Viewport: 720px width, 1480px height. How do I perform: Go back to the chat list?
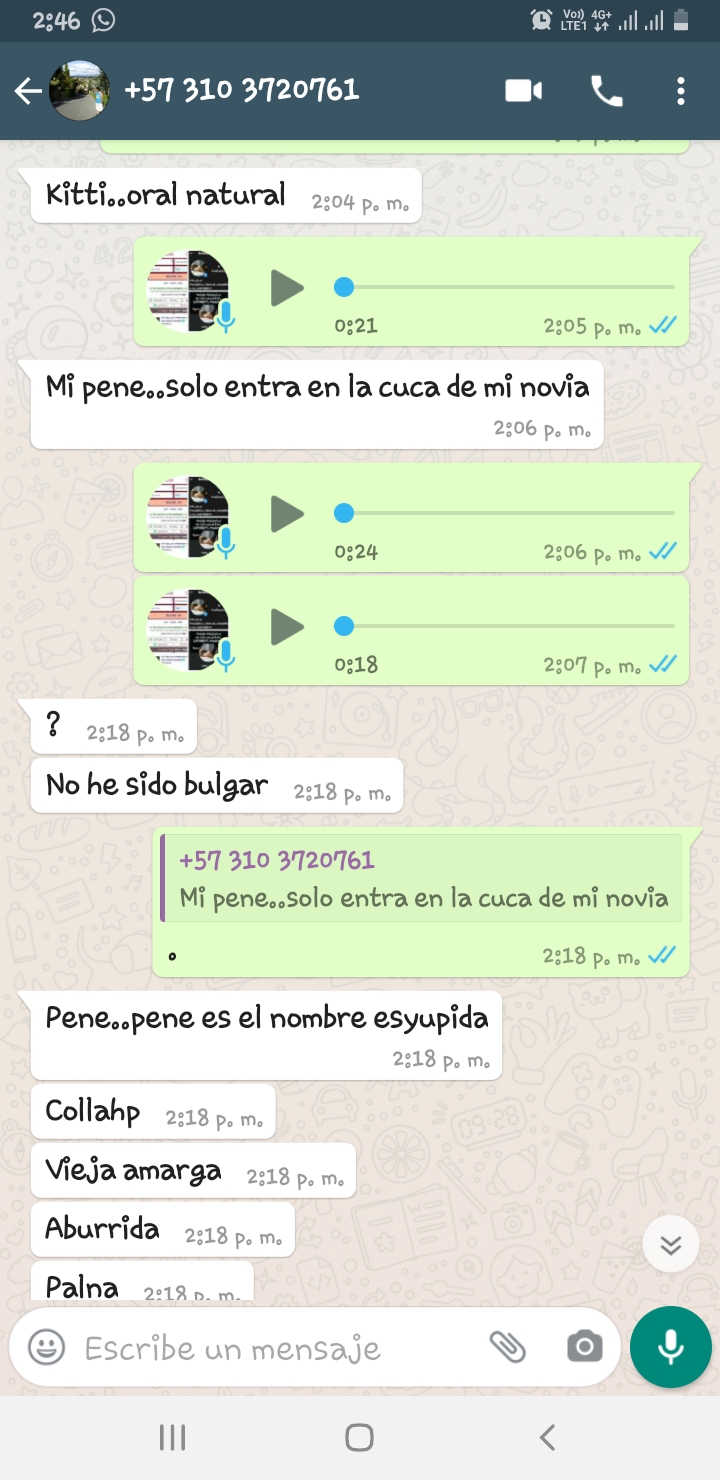tap(28, 92)
